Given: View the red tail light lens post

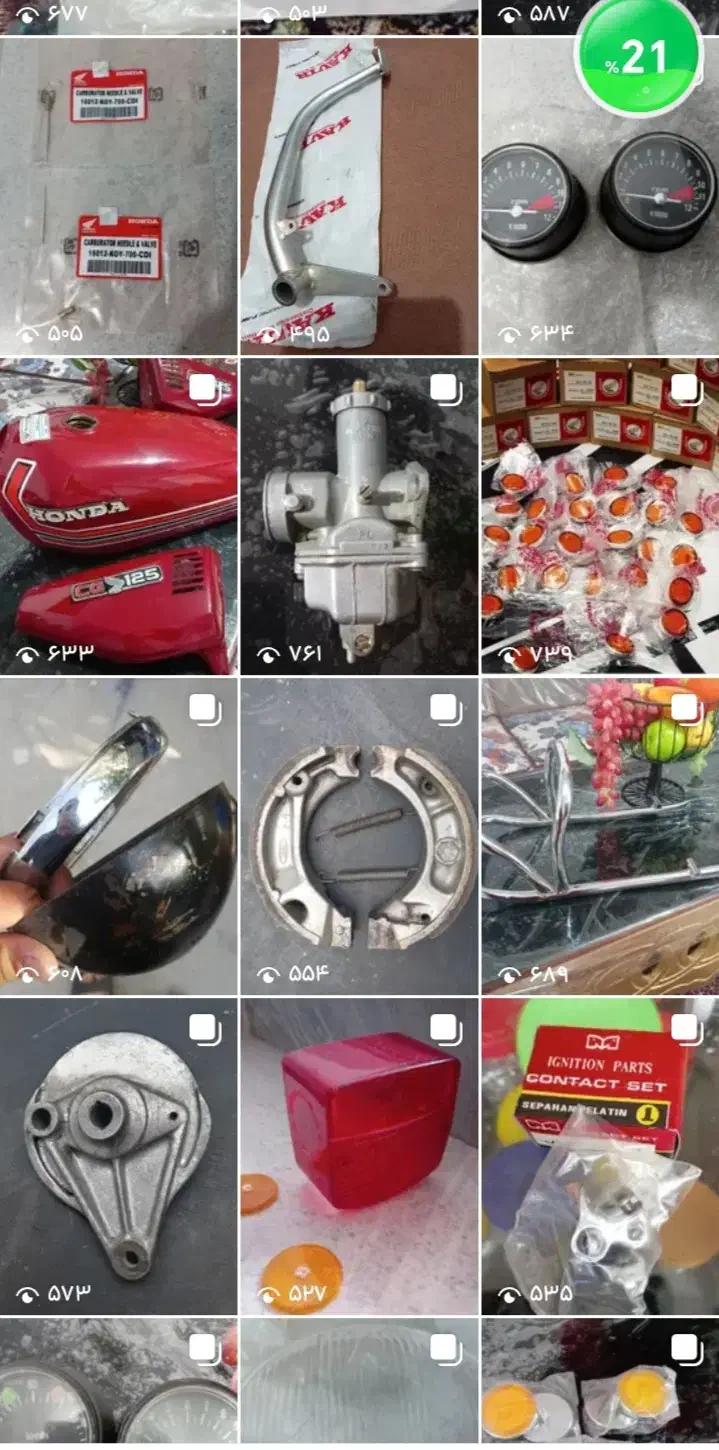Looking at the screenshot, I should [359, 1156].
